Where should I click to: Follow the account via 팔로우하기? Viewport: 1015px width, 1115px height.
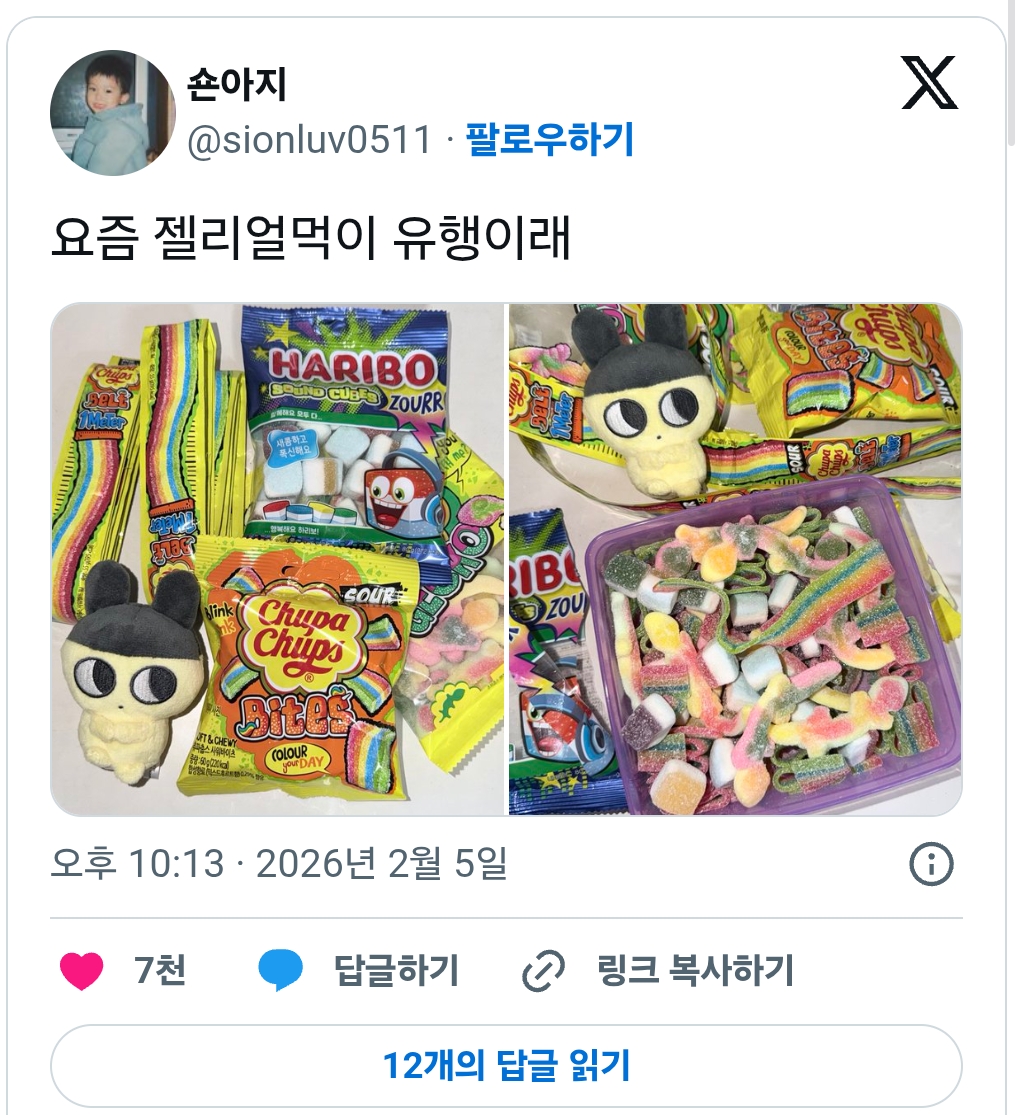click(x=550, y=140)
